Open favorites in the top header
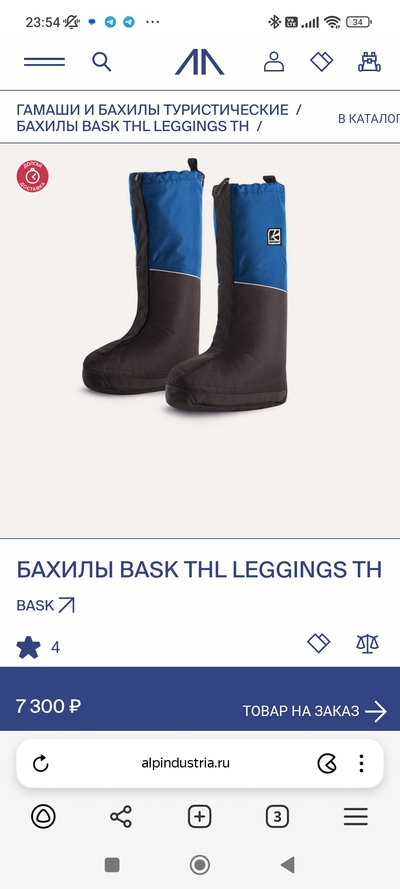The width and height of the screenshot is (400, 889). click(321, 62)
